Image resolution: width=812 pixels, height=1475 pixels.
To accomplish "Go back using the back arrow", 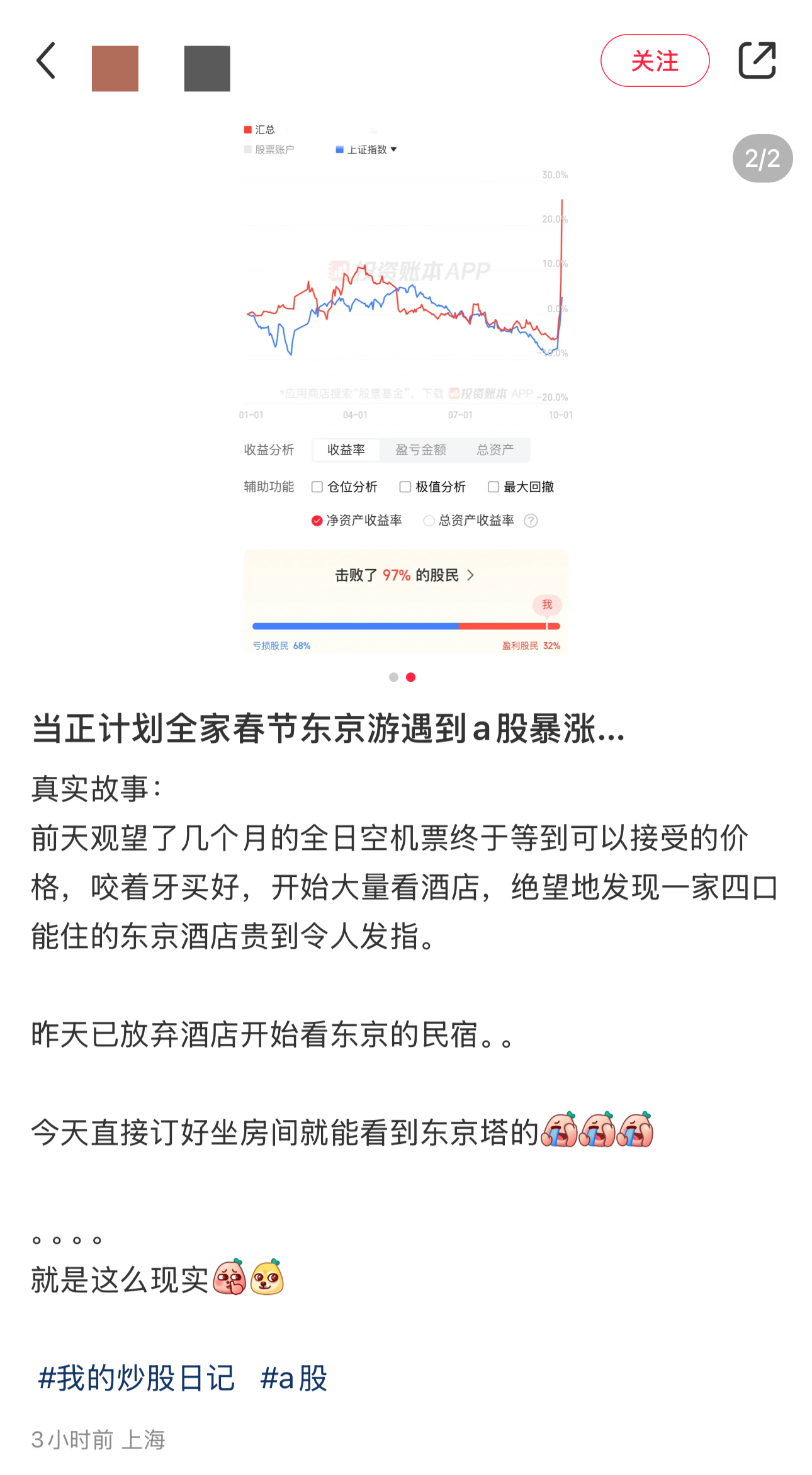I will pyautogui.click(x=45, y=60).
